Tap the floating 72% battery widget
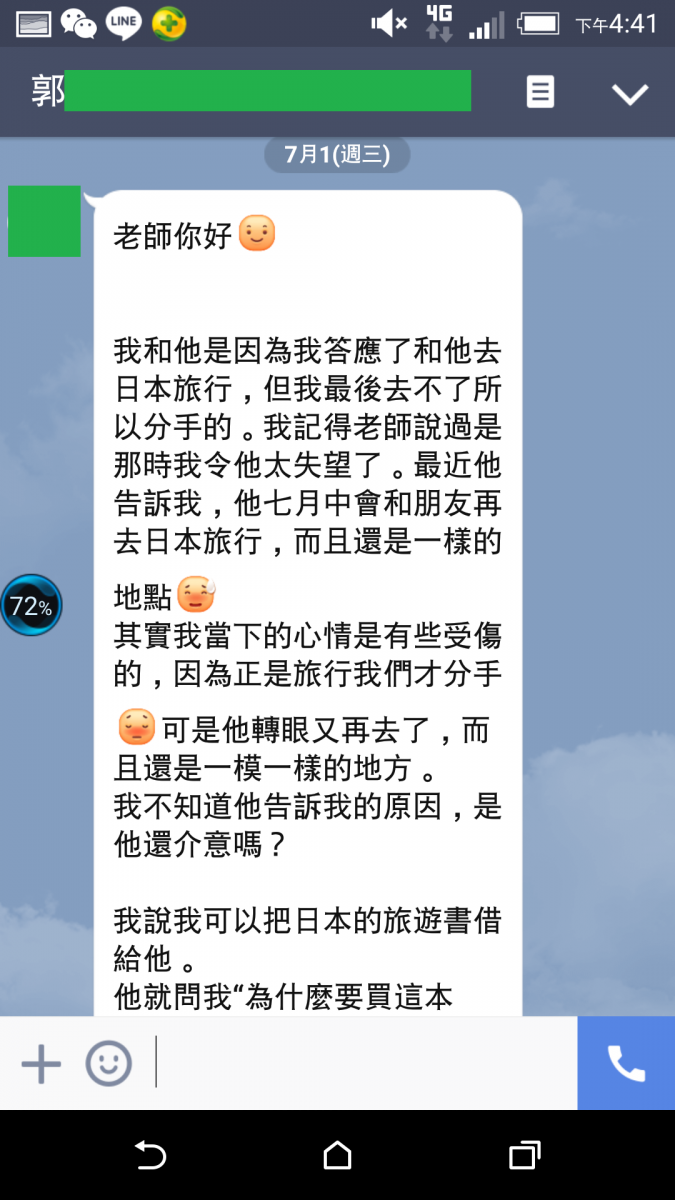The image size is (675, 1200). (x=31, y=605)
